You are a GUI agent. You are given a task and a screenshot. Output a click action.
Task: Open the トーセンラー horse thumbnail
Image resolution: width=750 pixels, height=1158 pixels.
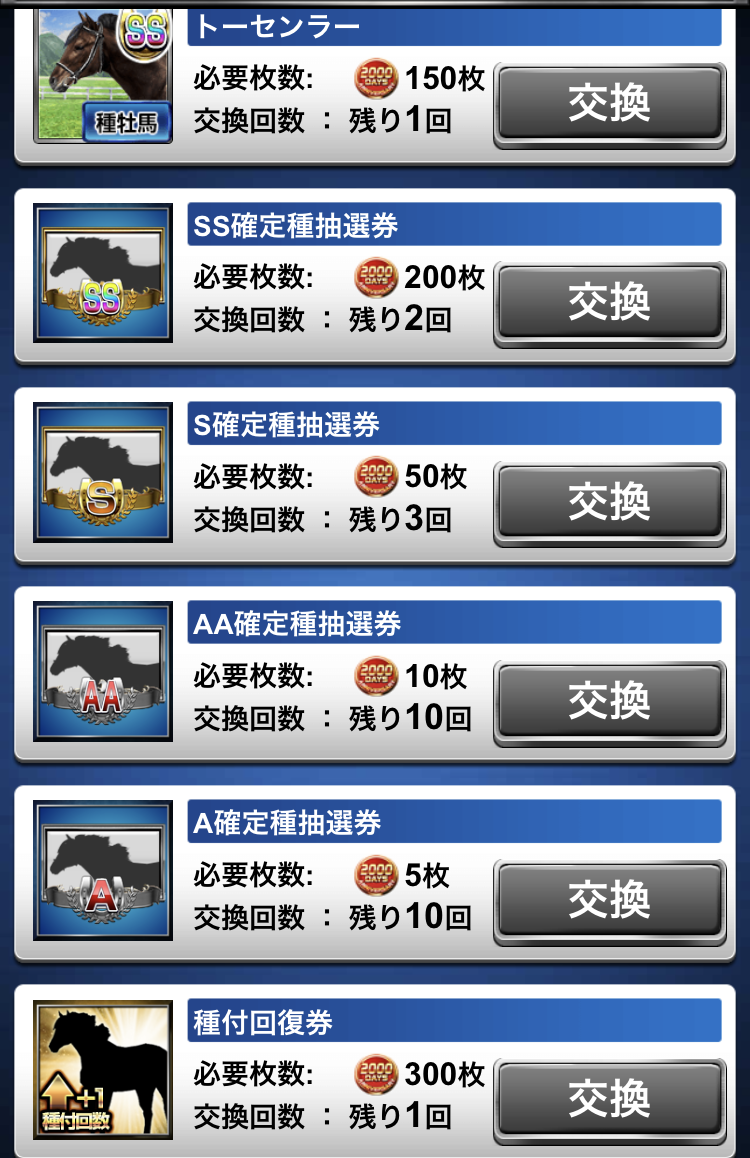[103, 74]
